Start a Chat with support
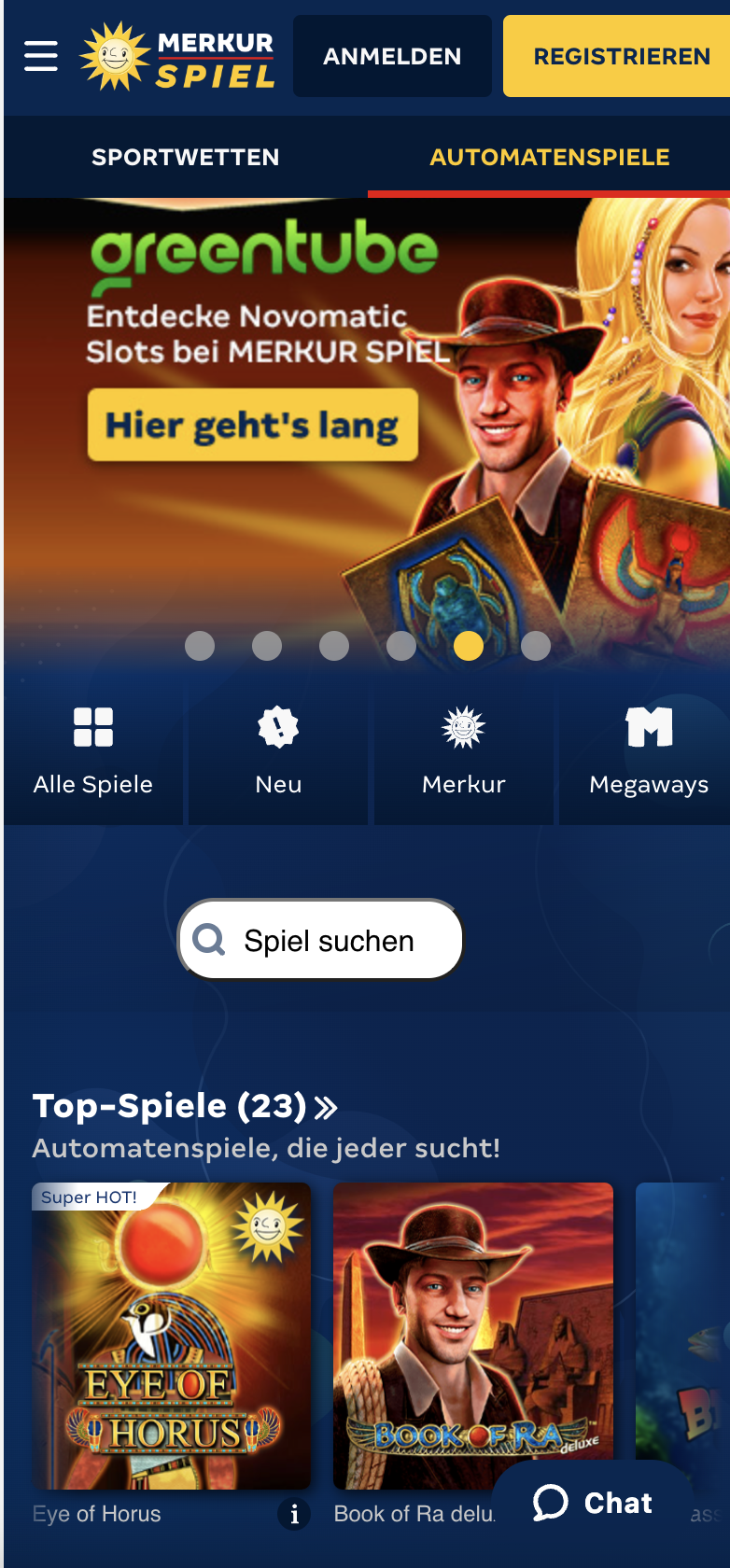This screenshot has width=730, height=1568. 593,1503
